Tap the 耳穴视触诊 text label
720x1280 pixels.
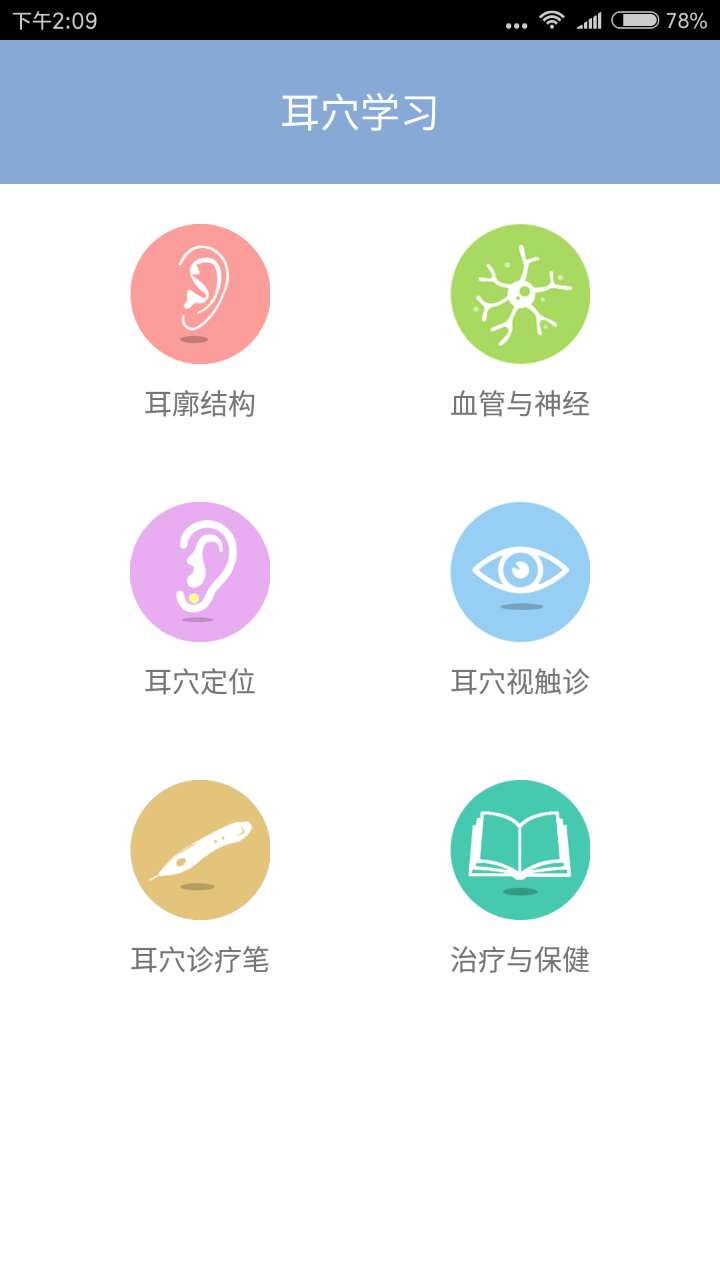520,682
